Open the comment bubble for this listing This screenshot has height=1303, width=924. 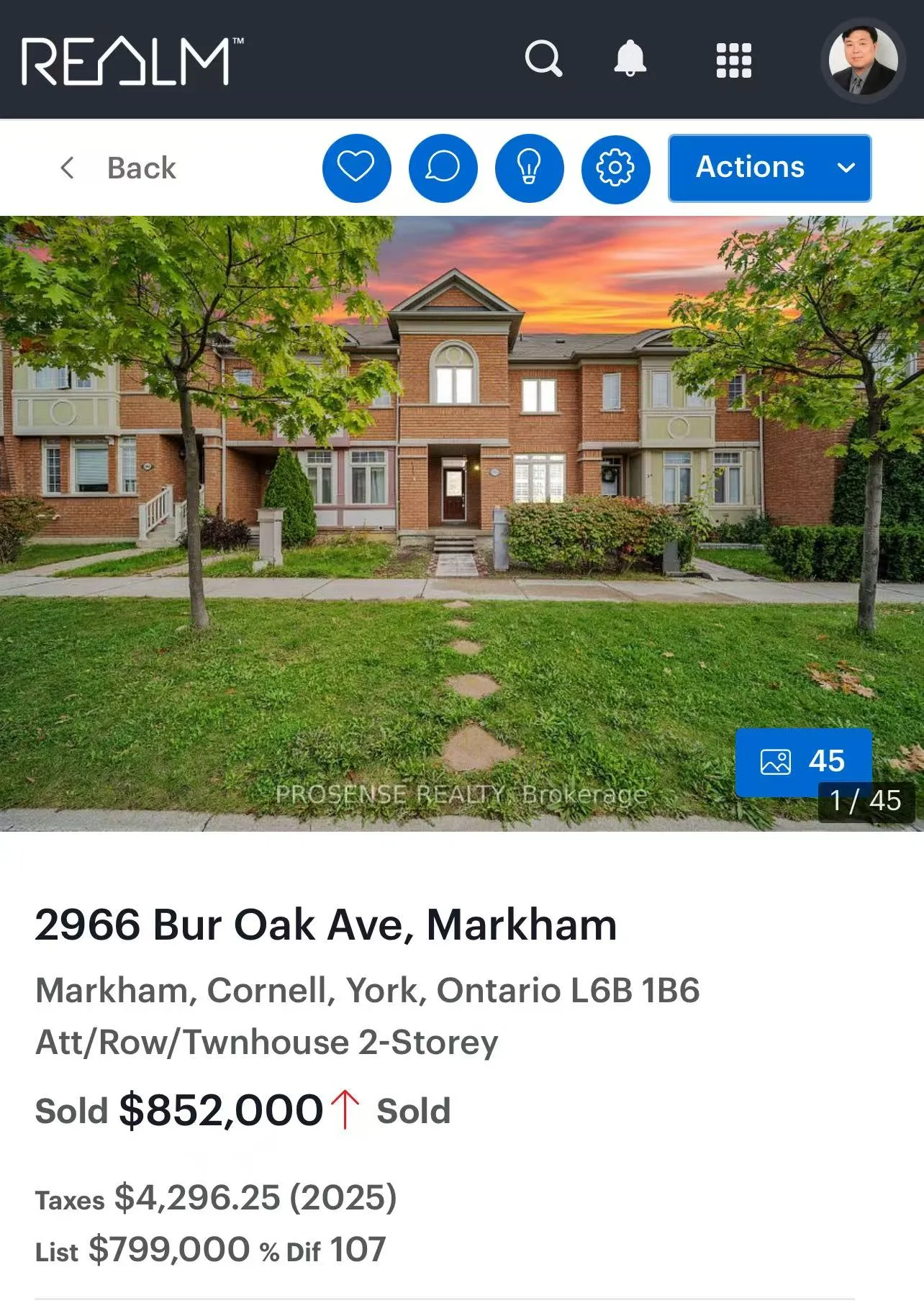coord(443,168)
